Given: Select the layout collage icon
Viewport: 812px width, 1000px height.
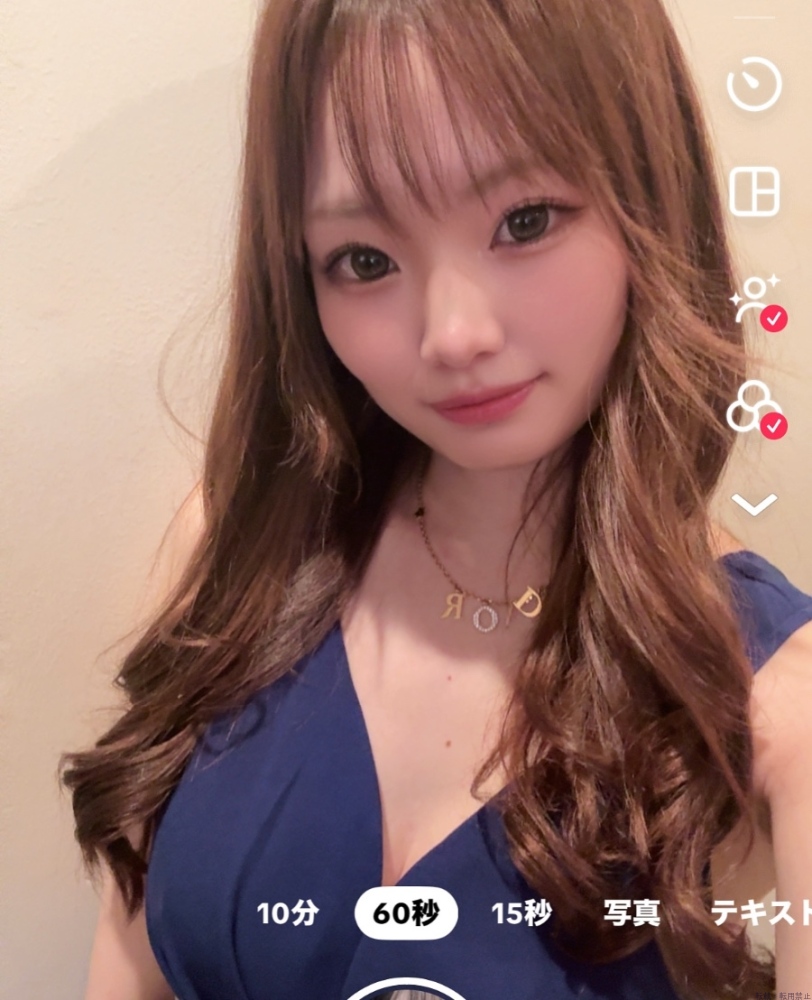Looking at the screenshot, I should coord(754,190).
